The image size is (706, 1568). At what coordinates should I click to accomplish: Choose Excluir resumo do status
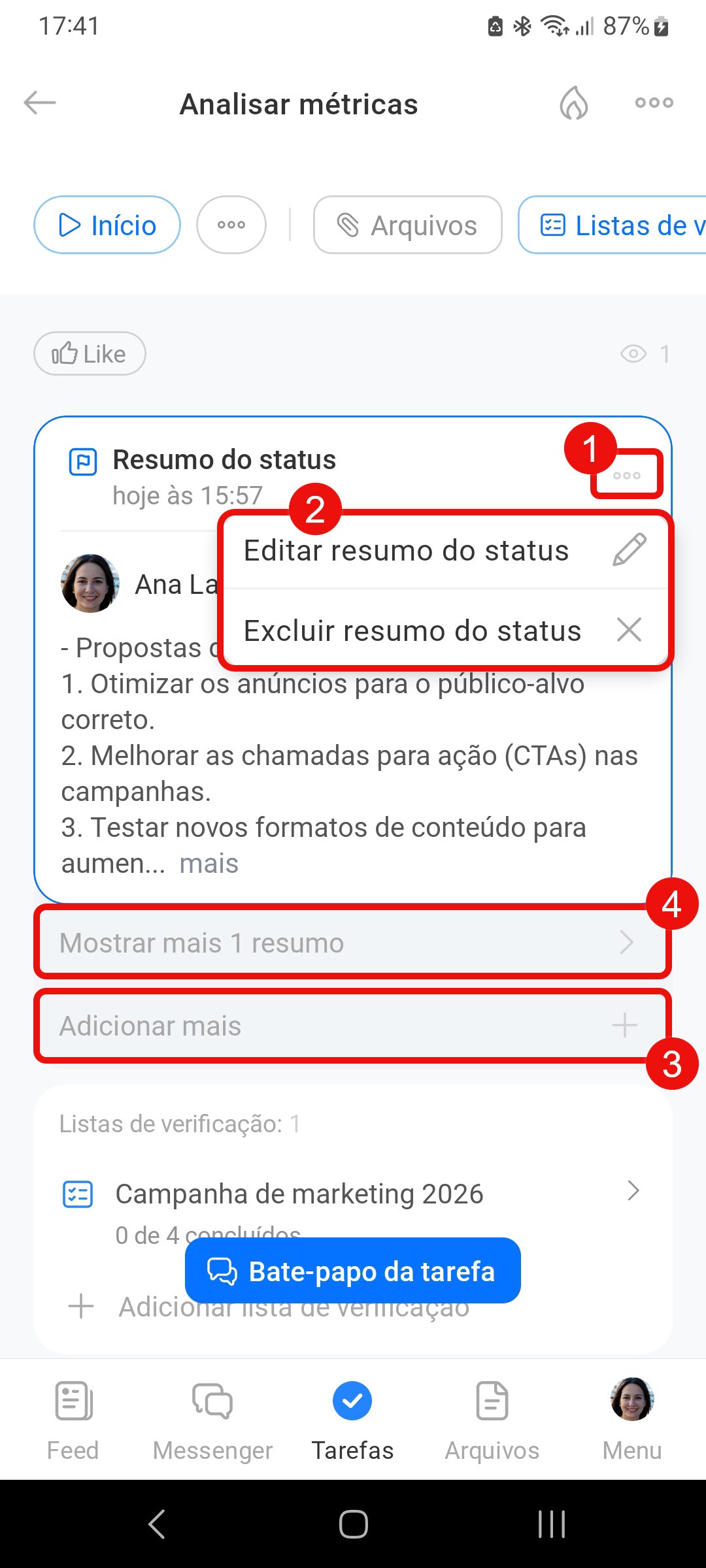(445, 631)
